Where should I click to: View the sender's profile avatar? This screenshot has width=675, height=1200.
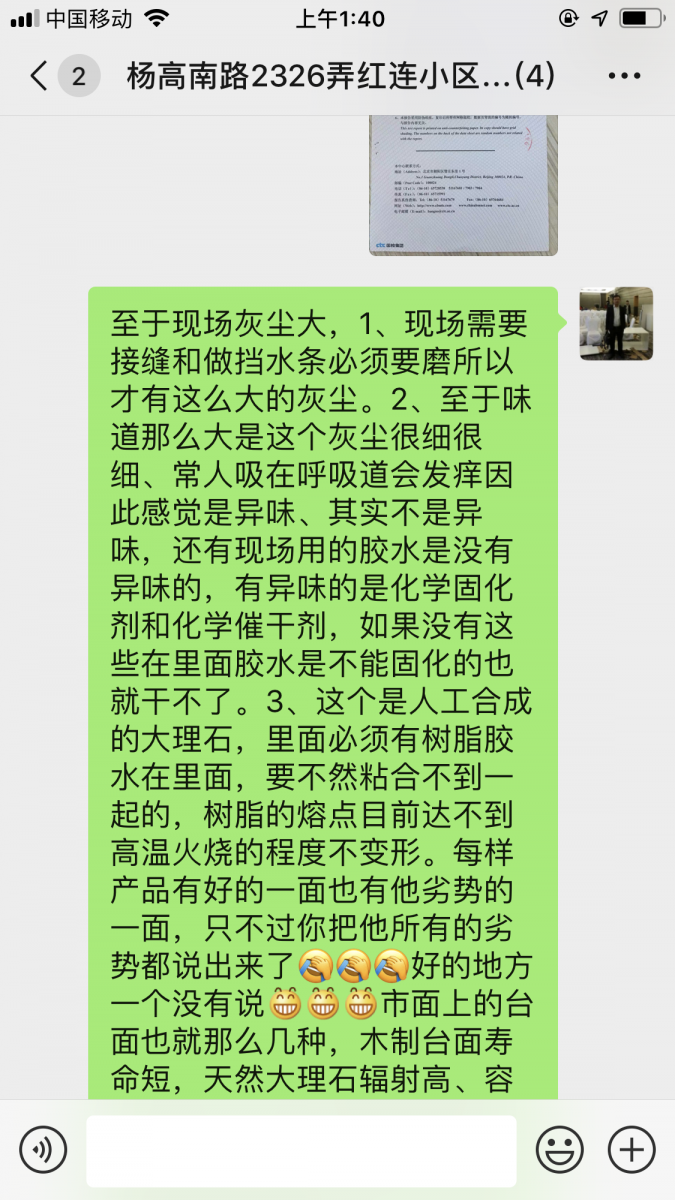point(616,324)
